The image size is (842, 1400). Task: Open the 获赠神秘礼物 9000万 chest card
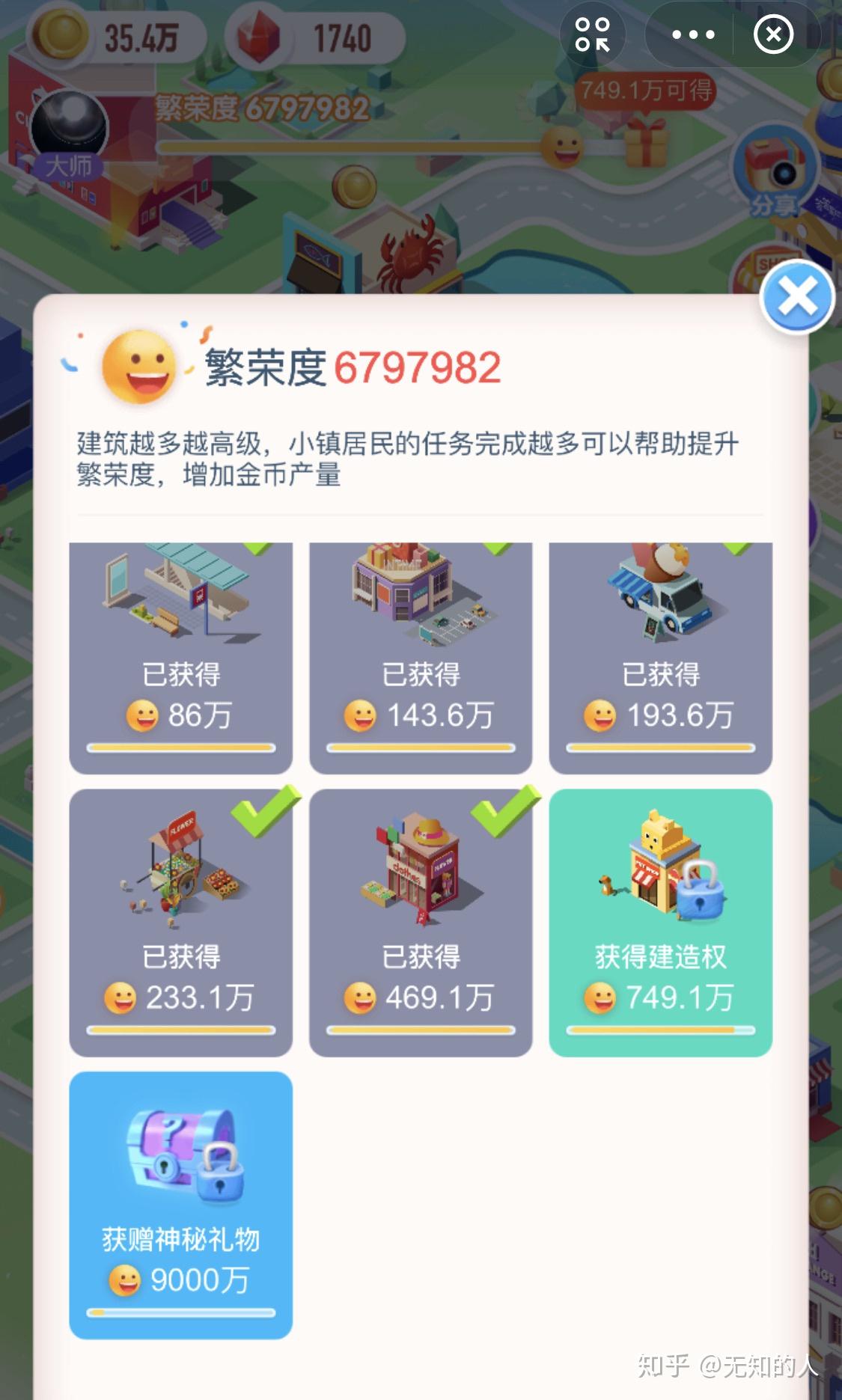coord(180,1205)
